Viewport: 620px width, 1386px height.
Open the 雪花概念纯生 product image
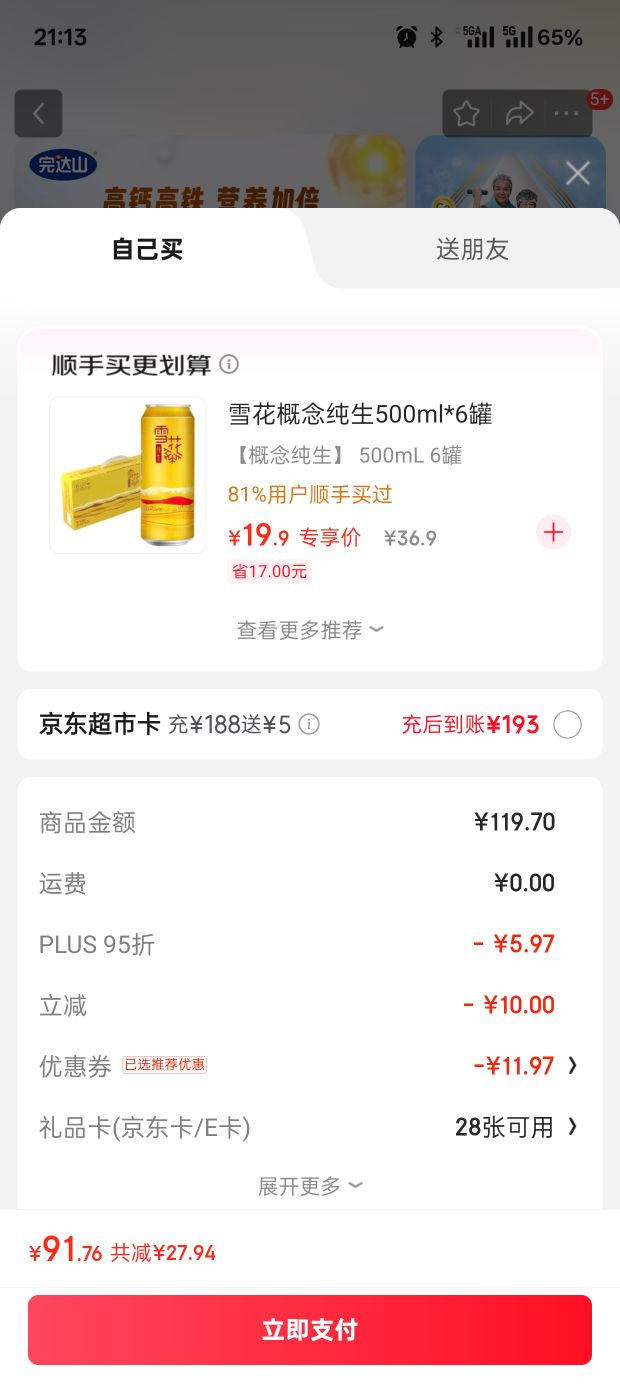[x=128, y=475]
